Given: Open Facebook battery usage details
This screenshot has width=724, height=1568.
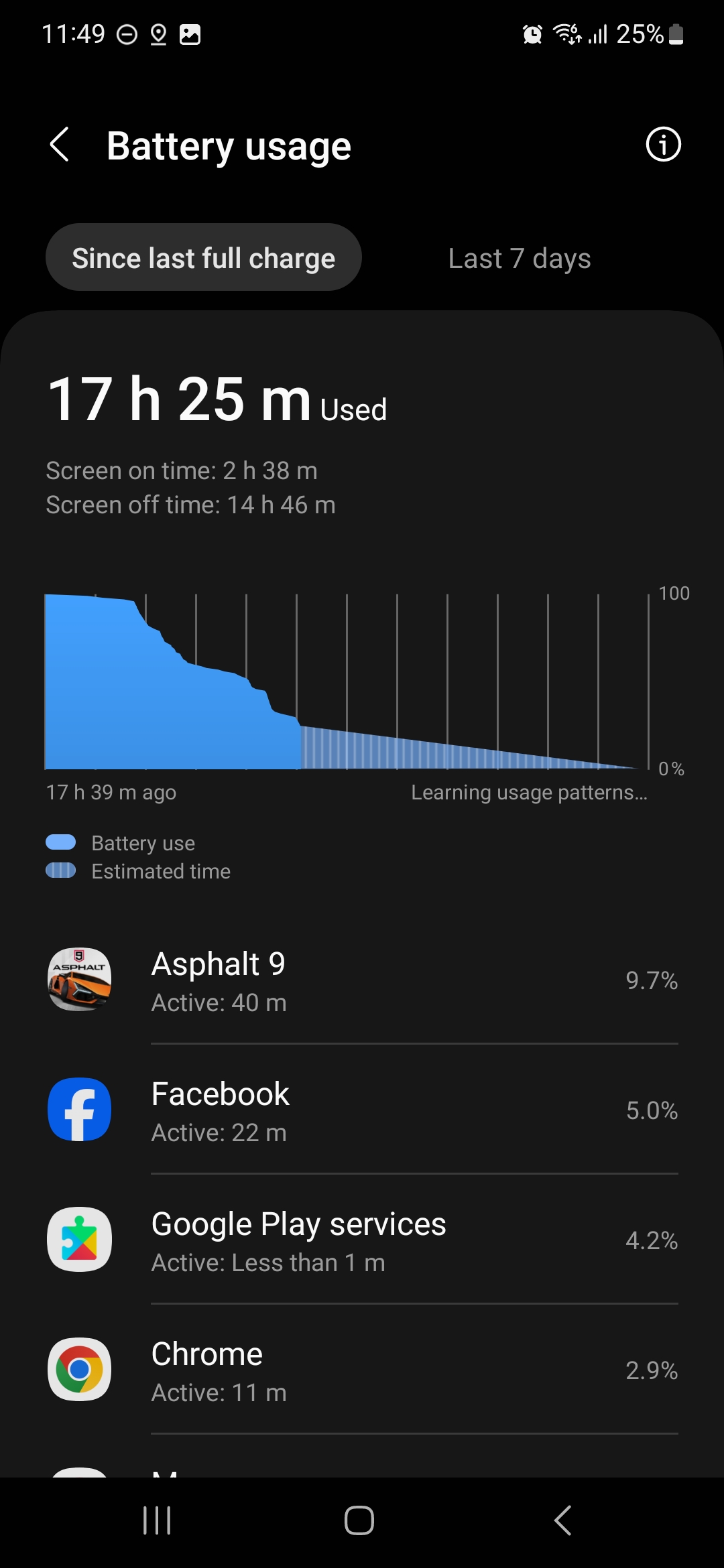Looking at the screenshot, I should pos(362,1110).
